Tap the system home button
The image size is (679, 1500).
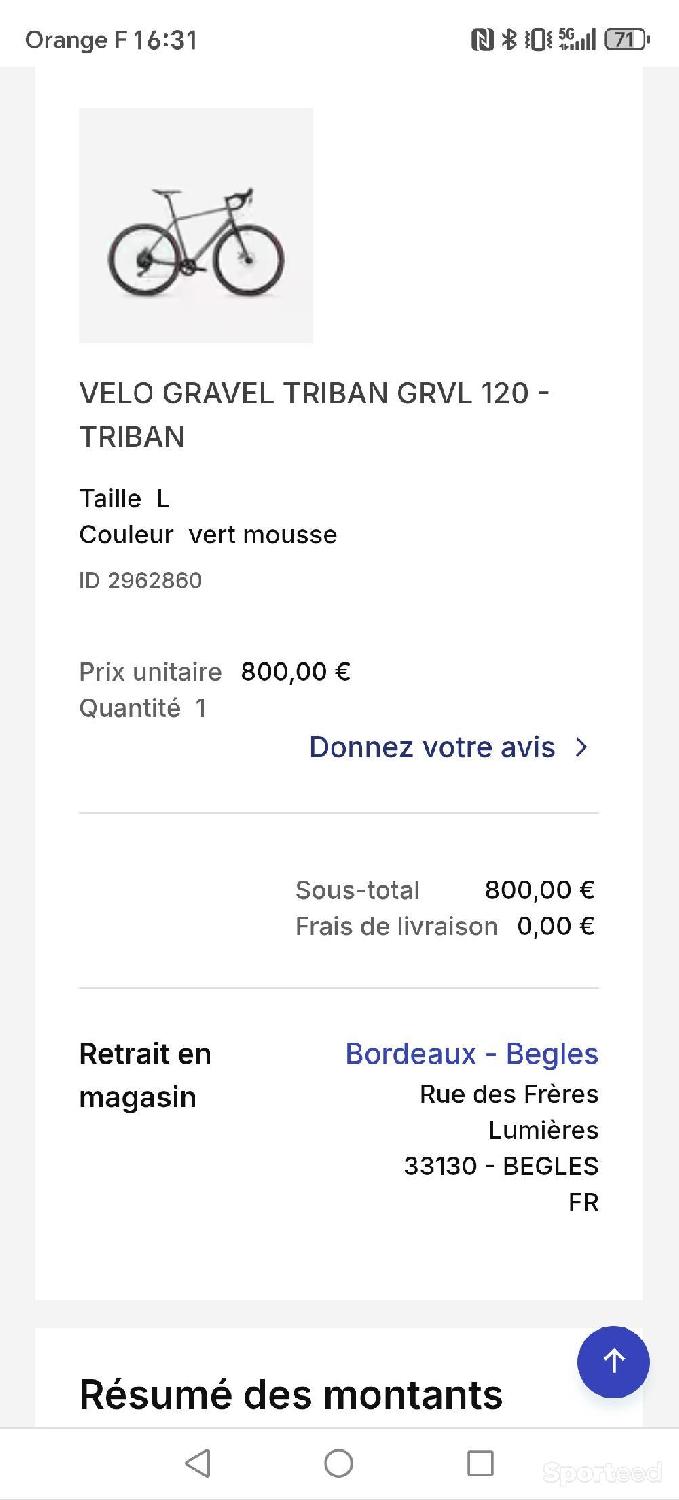339,1464
